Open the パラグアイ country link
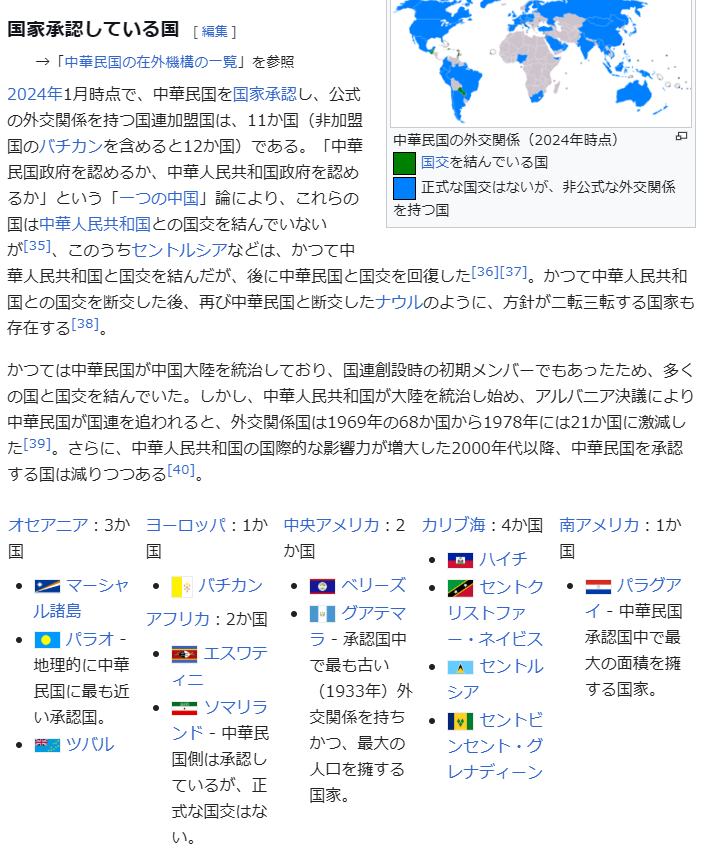 tap(633, 598)
